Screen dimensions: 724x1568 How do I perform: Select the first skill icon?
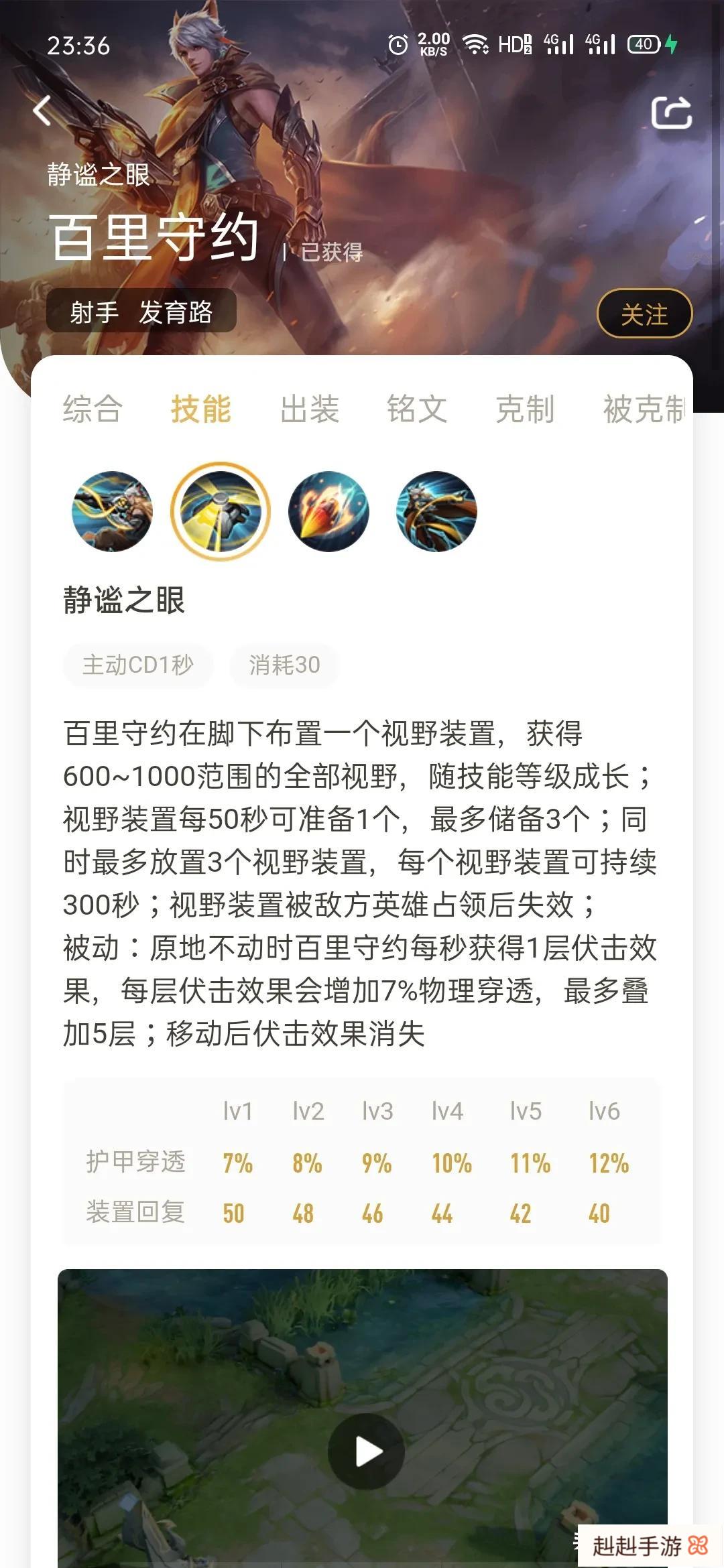point(112,511)
